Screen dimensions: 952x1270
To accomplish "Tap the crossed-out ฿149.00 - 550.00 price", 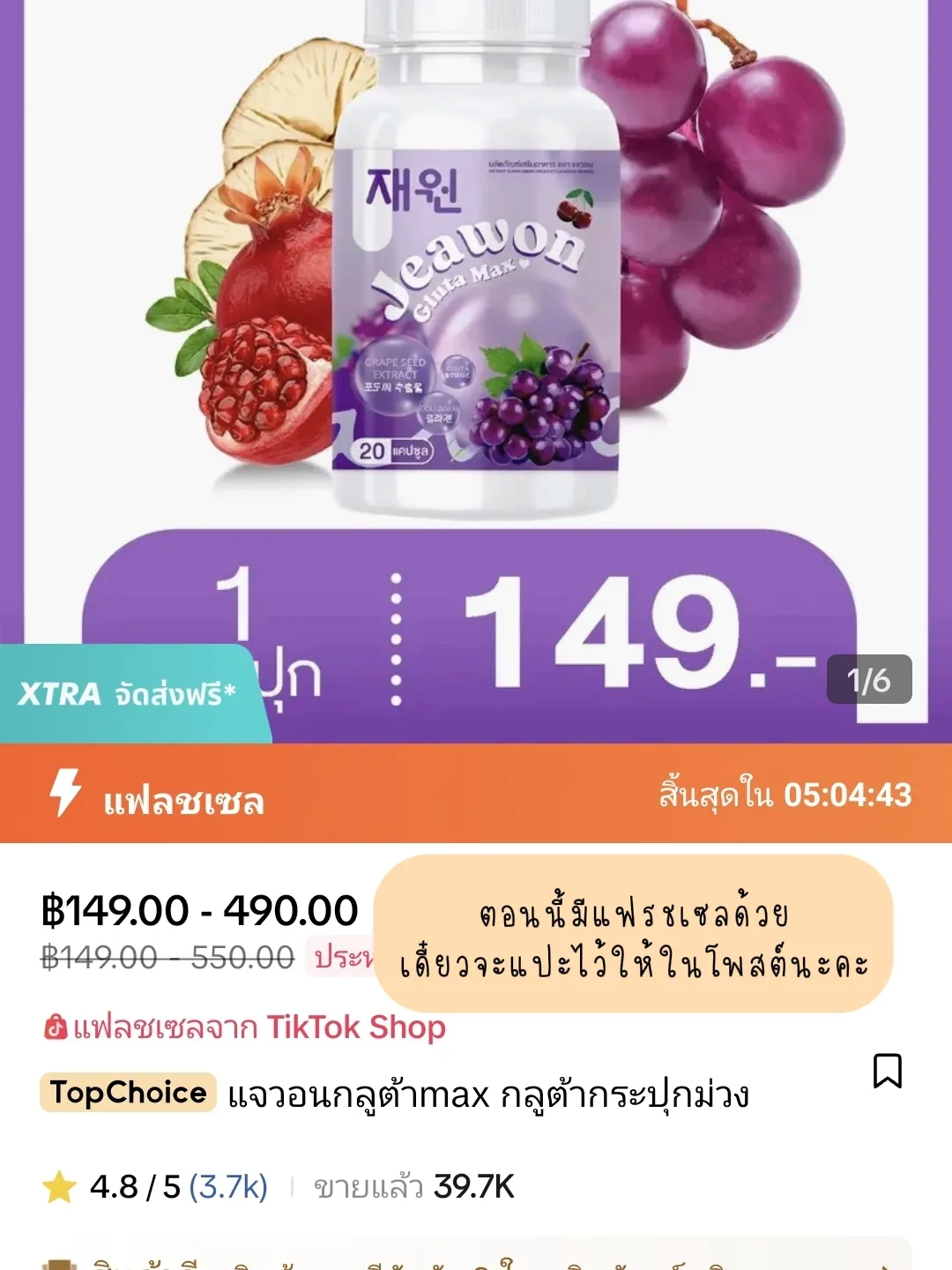I will [163, 957].
